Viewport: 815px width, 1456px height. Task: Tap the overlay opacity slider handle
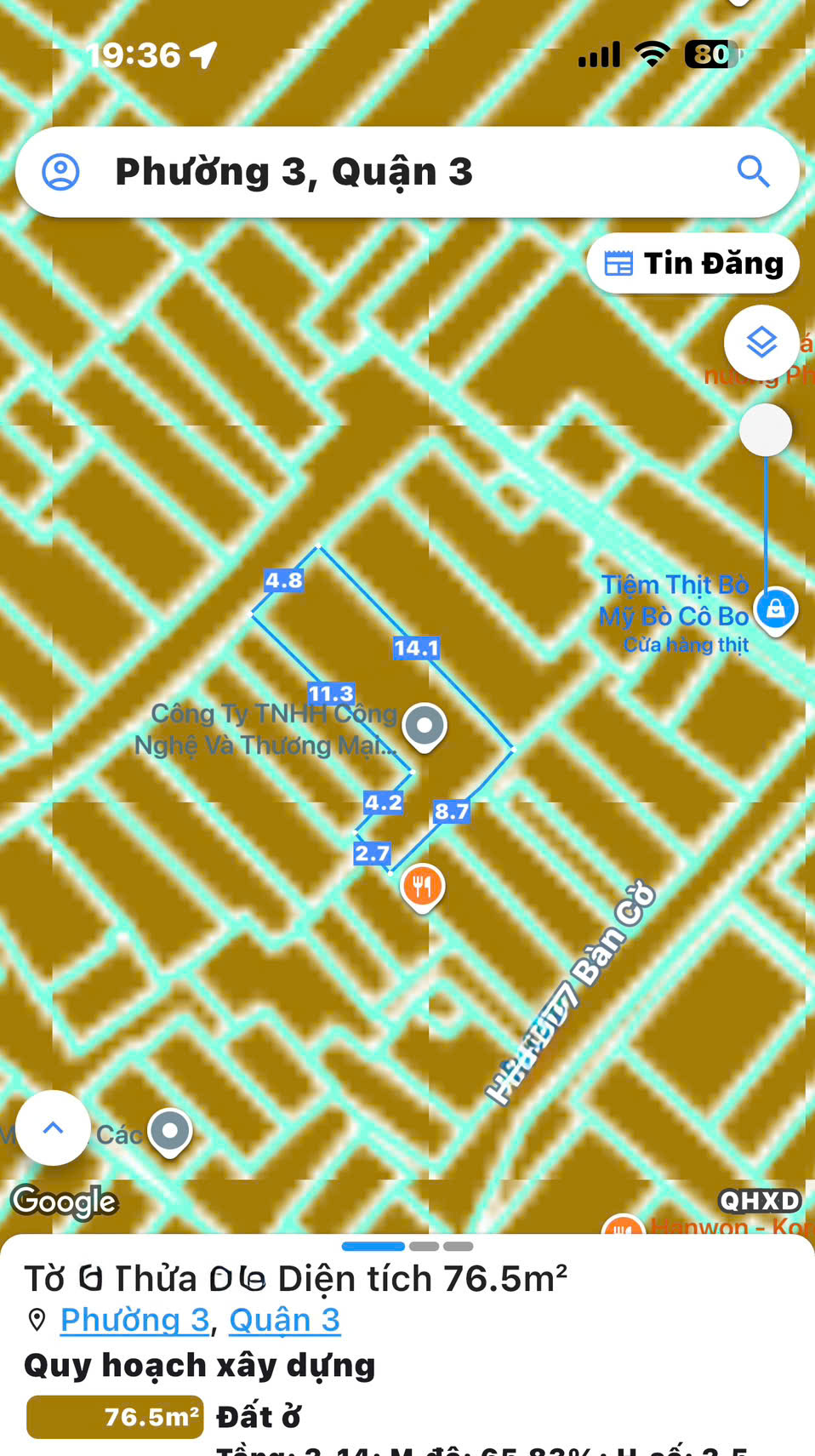[x=766, y=430]
